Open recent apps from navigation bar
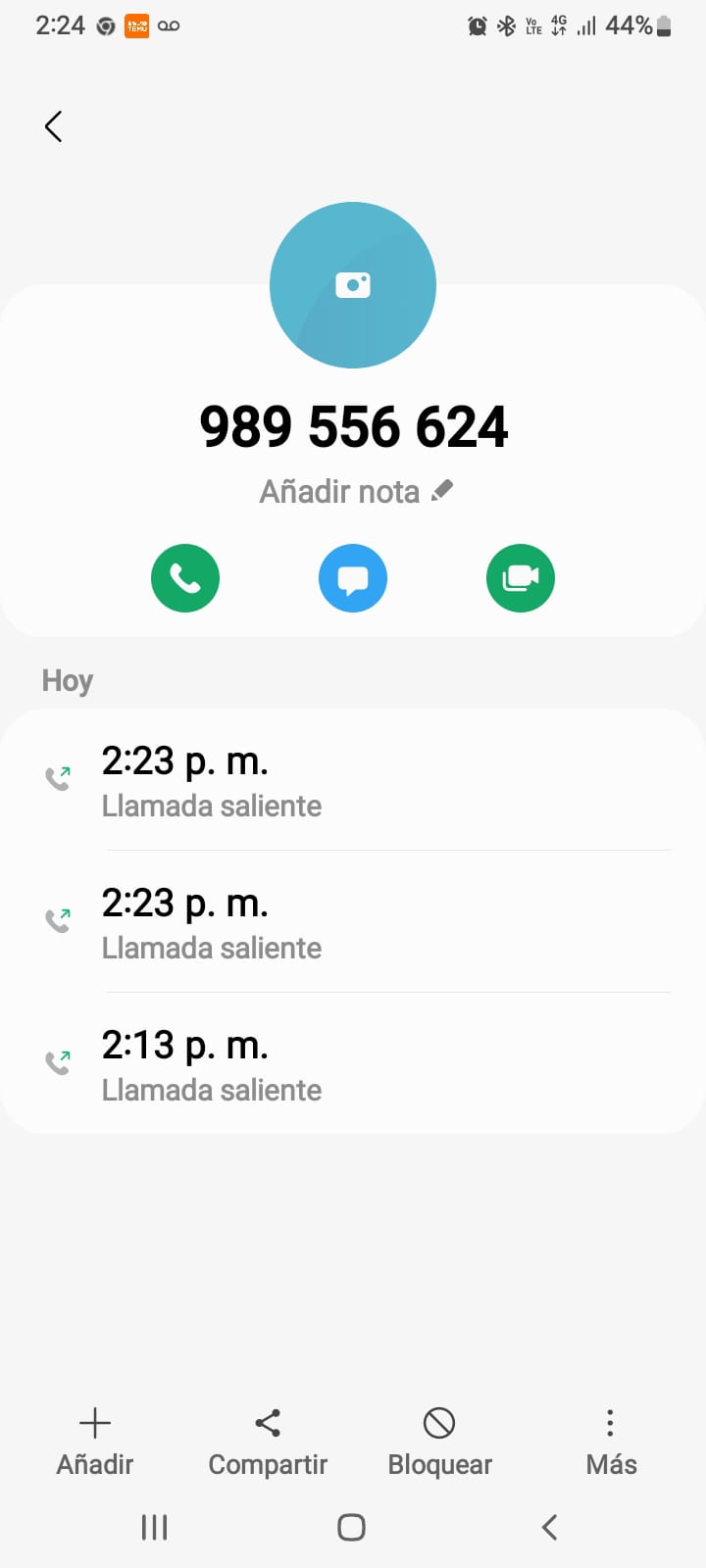 click(x=155, y=1527)
